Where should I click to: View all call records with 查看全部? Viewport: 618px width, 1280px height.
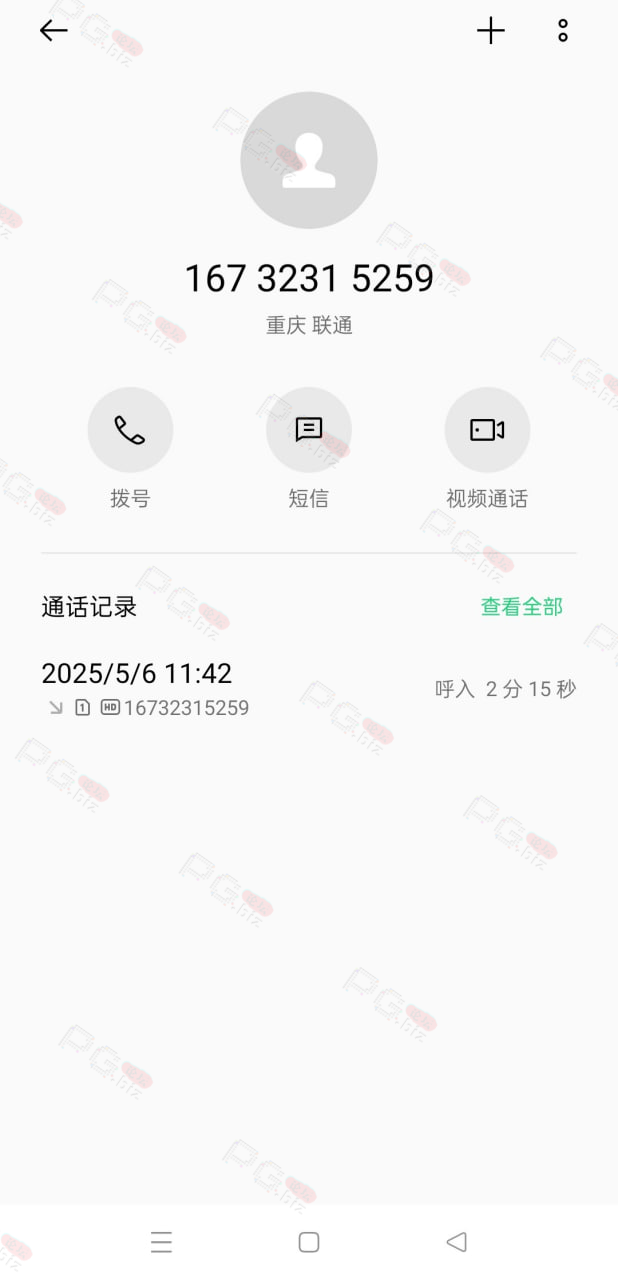click(x=522, y=606)
